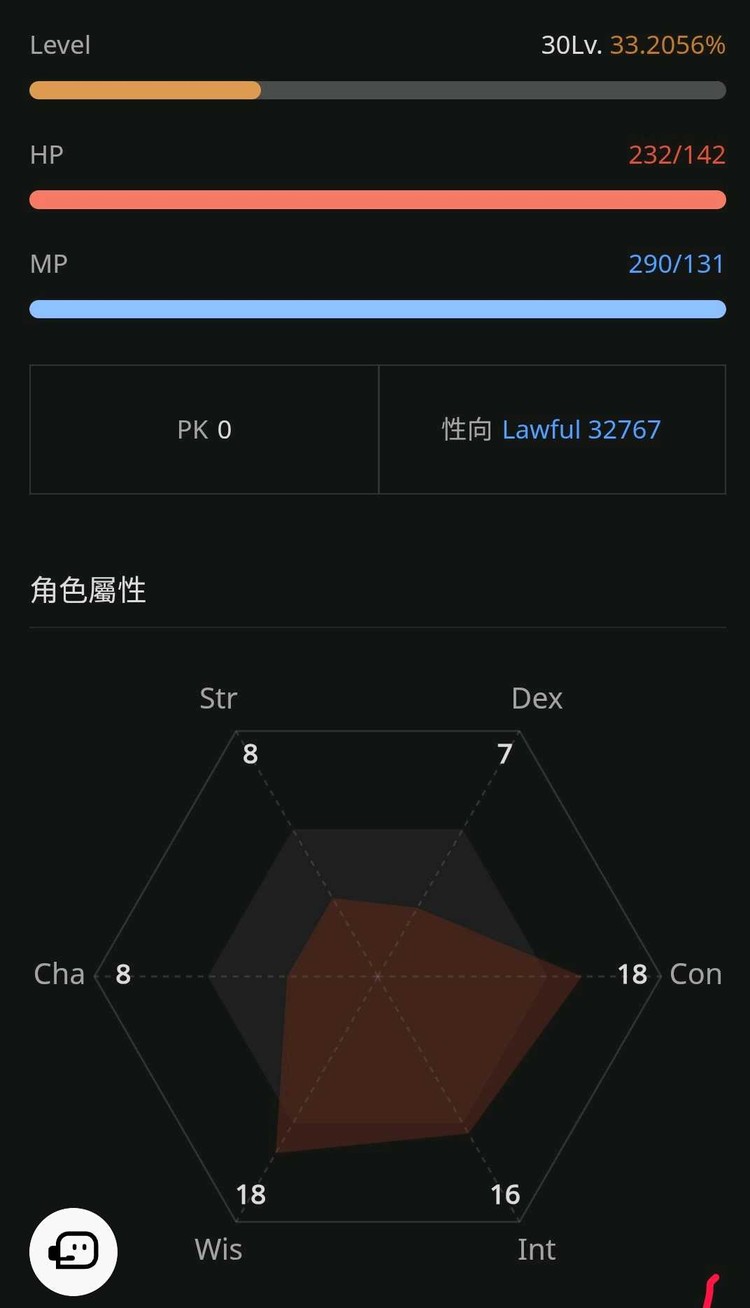The height and width of the screenshot is (1308, 750).
Task: Select the 33.2056% experience value
Action: [668, 45]
